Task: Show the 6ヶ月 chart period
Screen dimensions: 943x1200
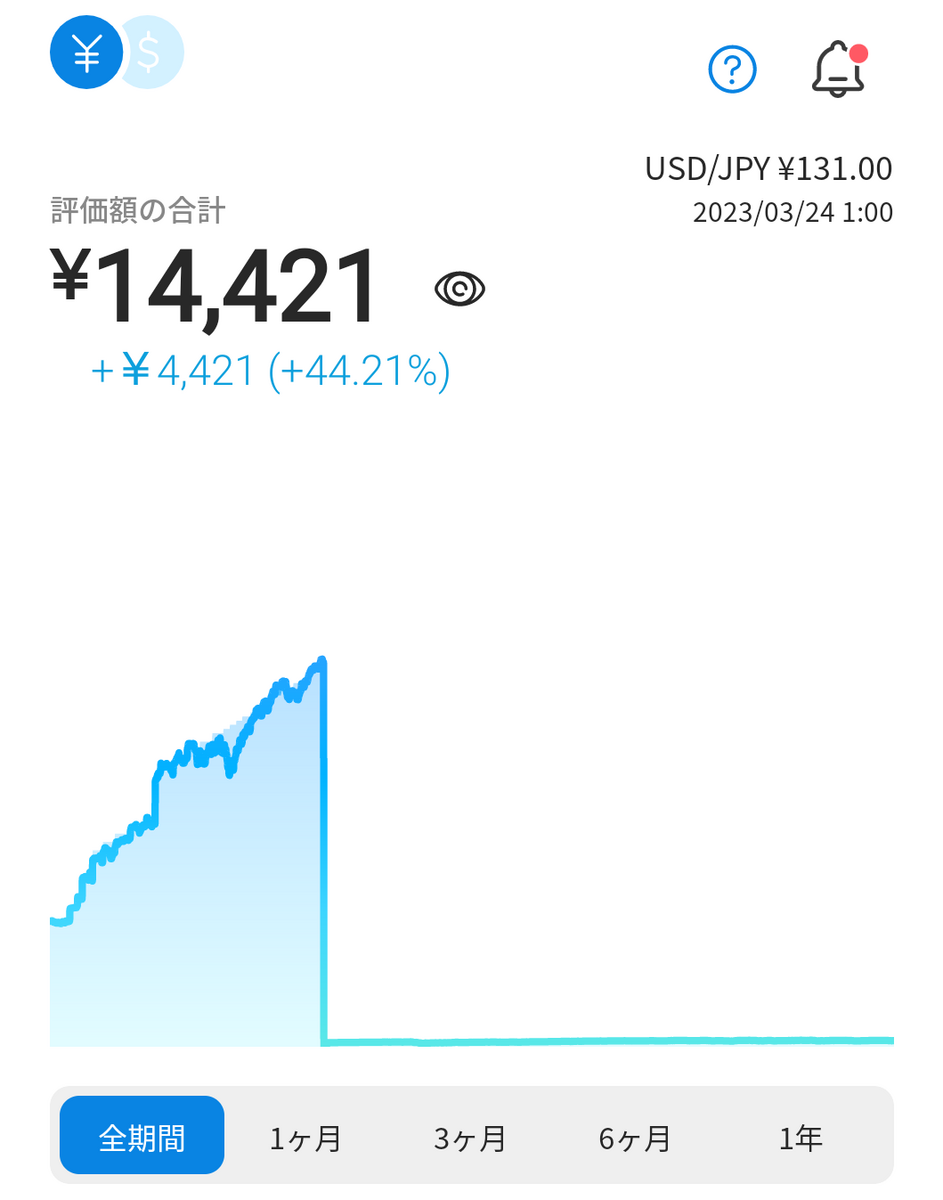Action: point(635,1138)
